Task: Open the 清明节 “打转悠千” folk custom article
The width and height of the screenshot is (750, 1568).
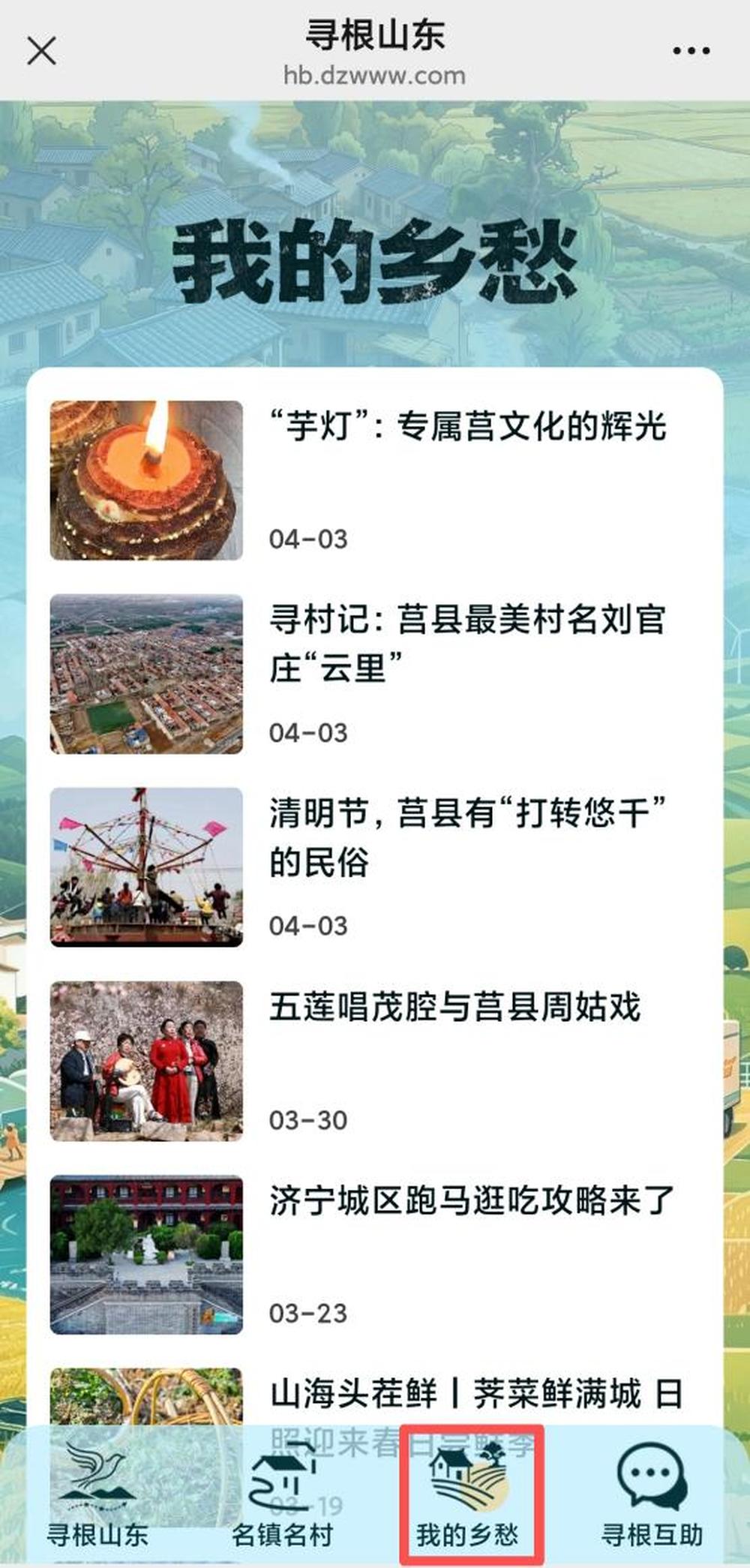Action: coord(467,837)
